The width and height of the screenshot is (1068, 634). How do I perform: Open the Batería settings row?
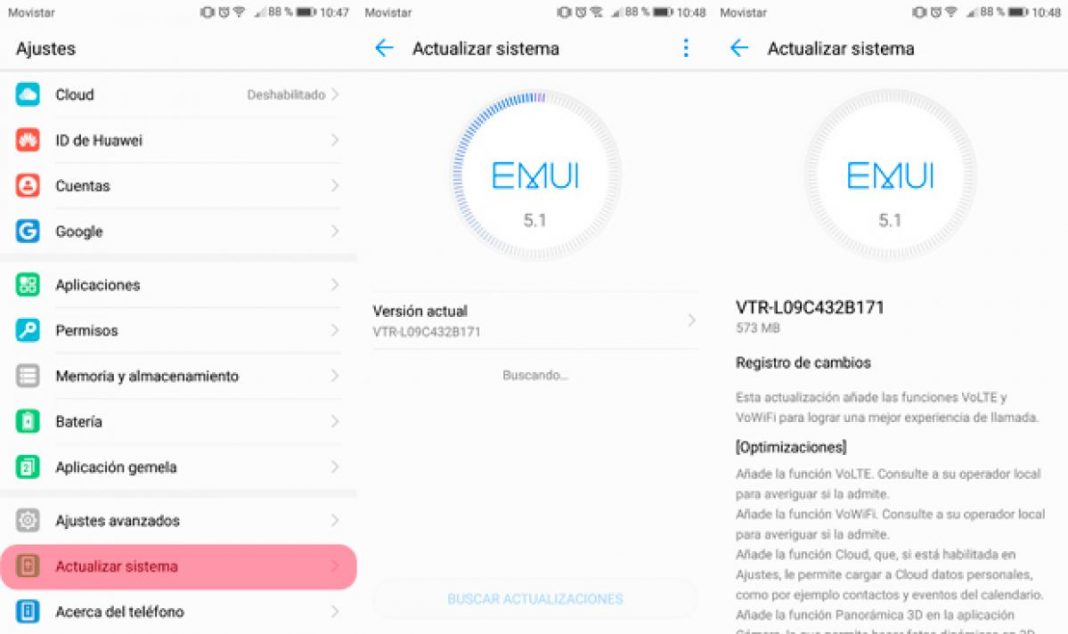[178, 422]
